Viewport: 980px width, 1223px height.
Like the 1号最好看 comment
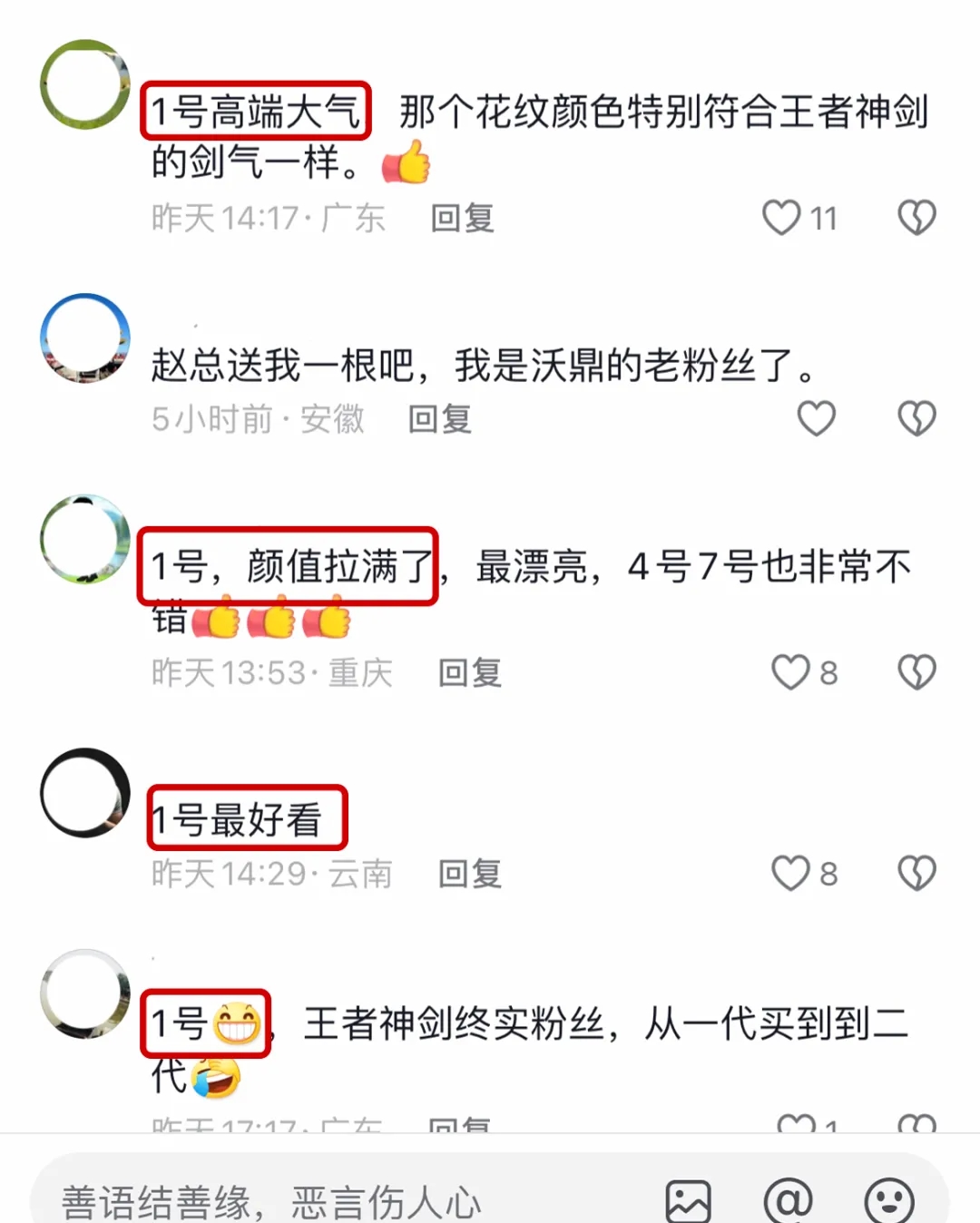[x=790, y=873]
